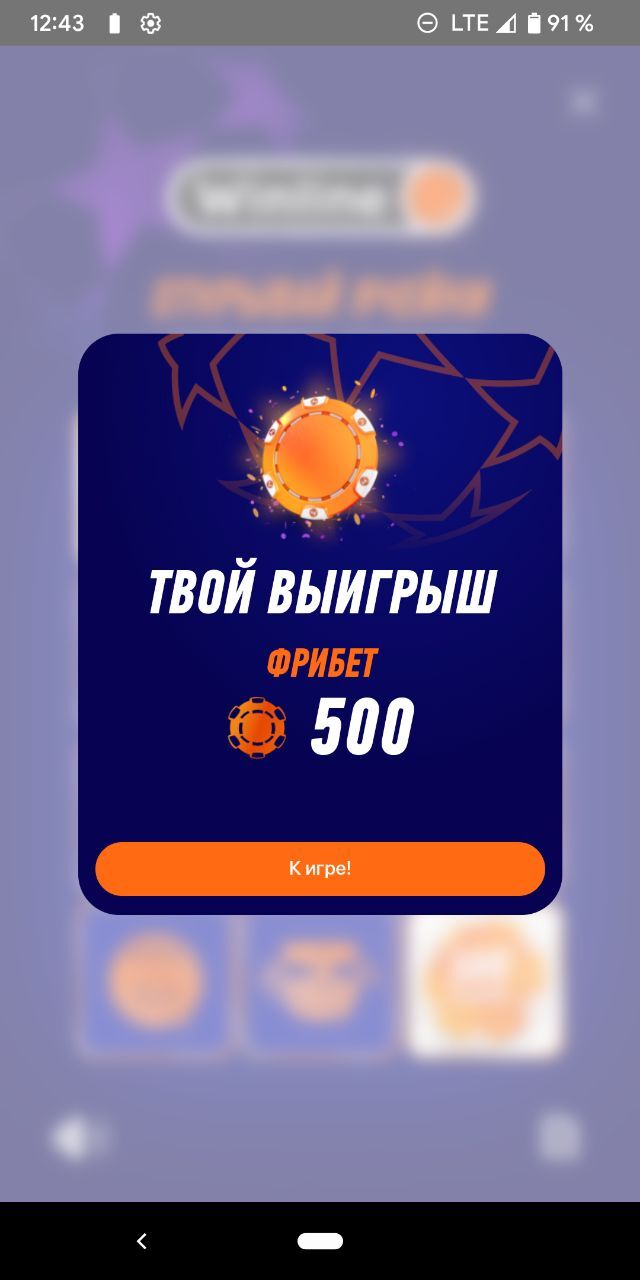Image resolution: width=640 pixels, height=1280 pixels.
Task: Go back using the system back arrow
Action: pos(142,1241)
